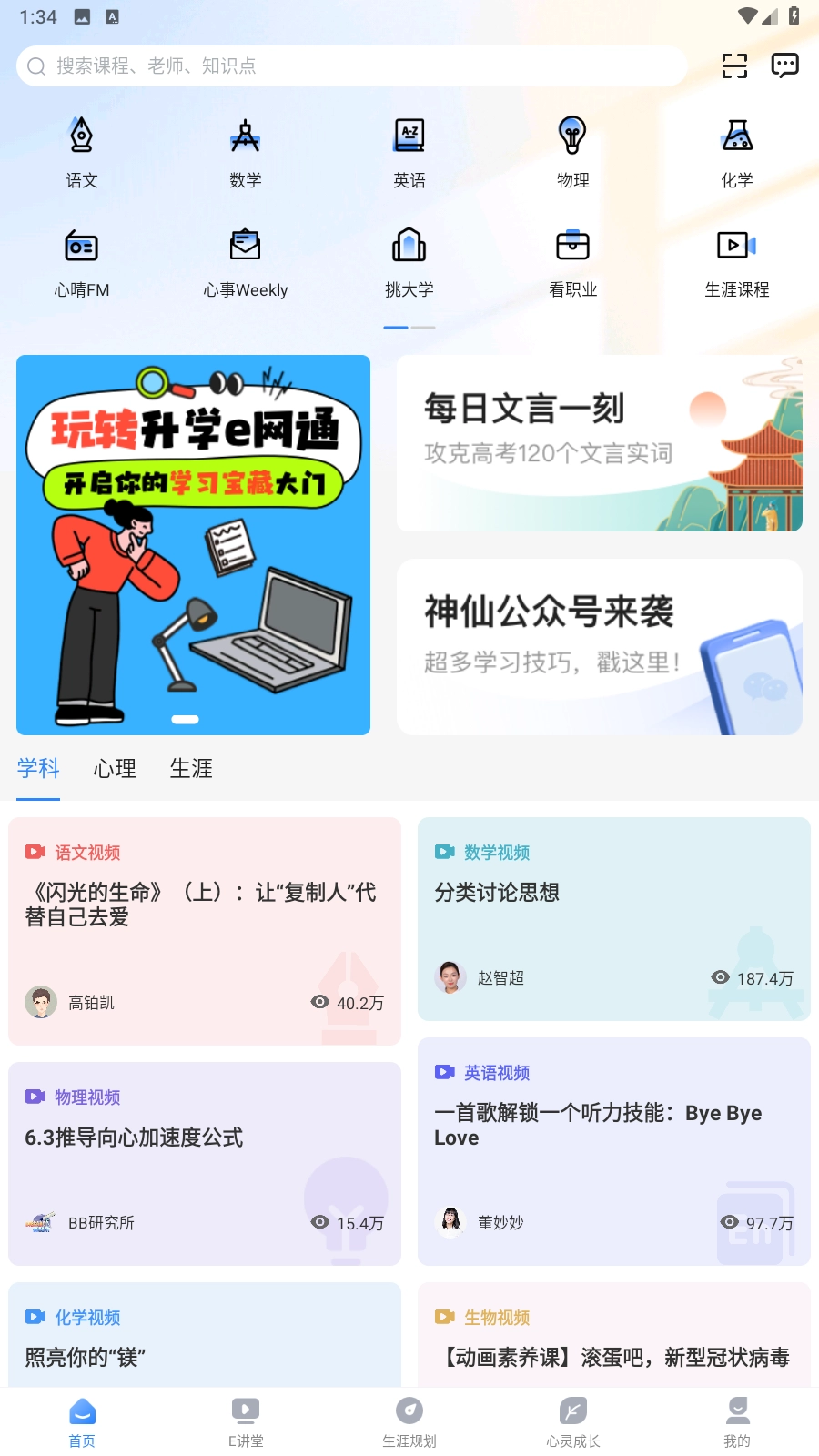This screenshot has width=819, height=1456.
Task: Open the messages chat icon
Action: (x=784, y=66)
